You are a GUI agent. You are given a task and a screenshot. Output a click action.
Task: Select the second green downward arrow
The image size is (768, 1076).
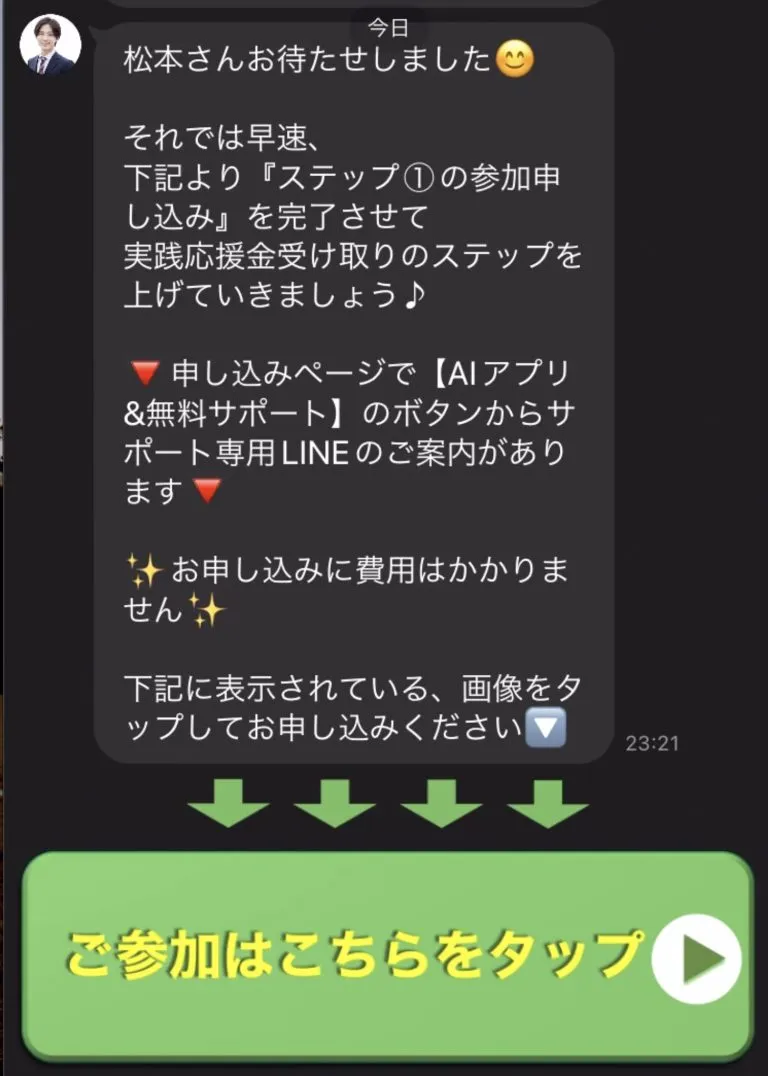point(333,805)
